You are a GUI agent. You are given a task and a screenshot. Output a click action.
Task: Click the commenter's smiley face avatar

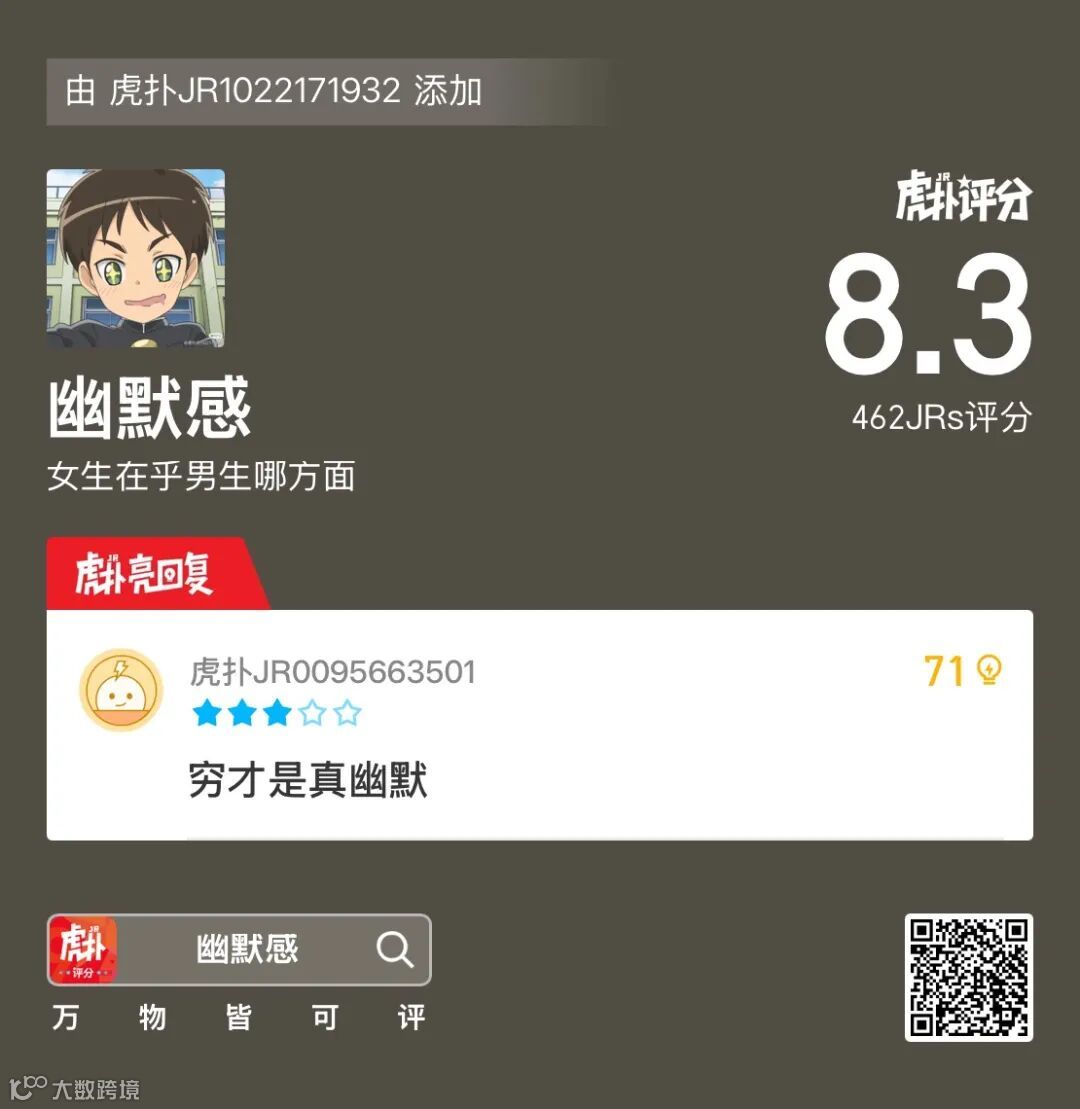[120, 690]
